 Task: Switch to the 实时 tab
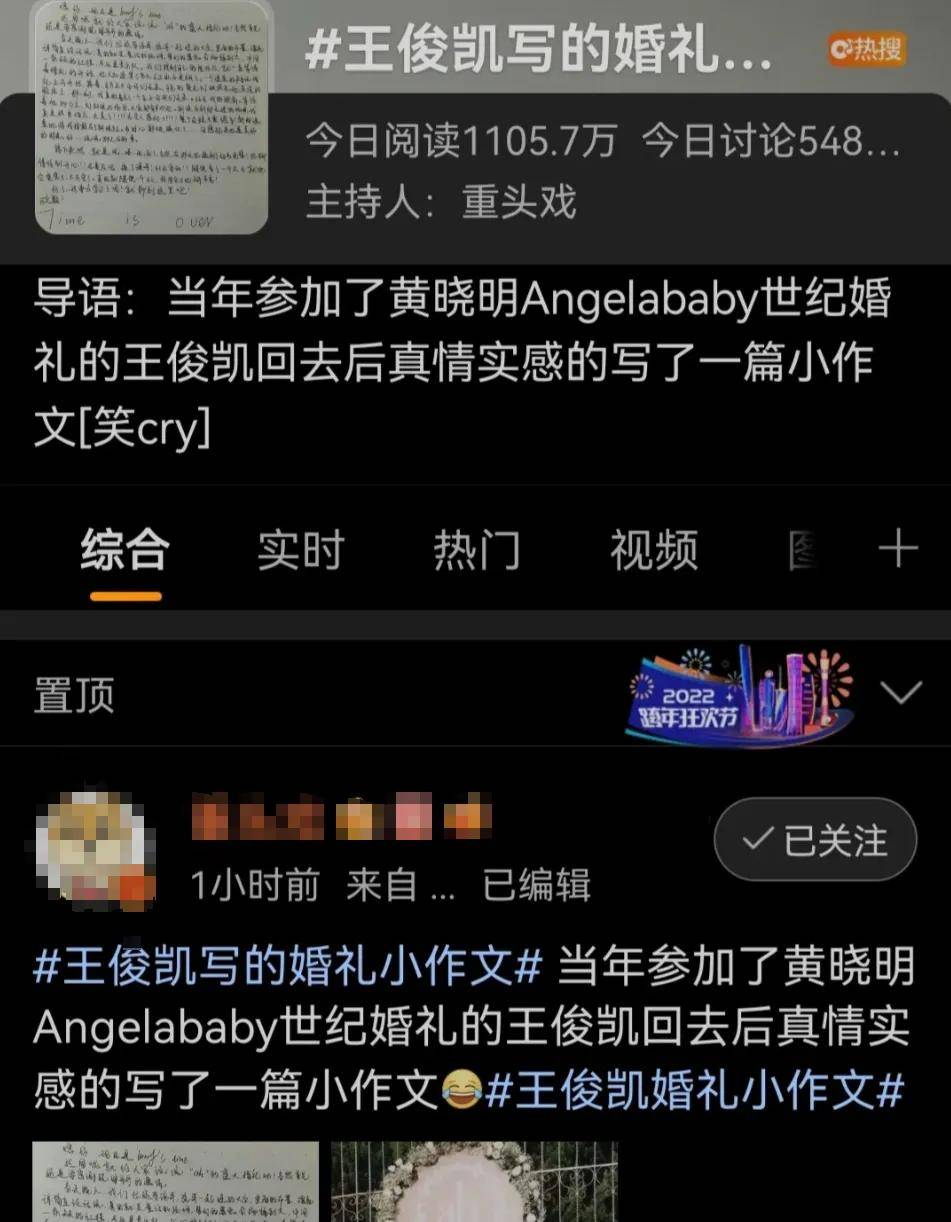[x=300, y=551]
